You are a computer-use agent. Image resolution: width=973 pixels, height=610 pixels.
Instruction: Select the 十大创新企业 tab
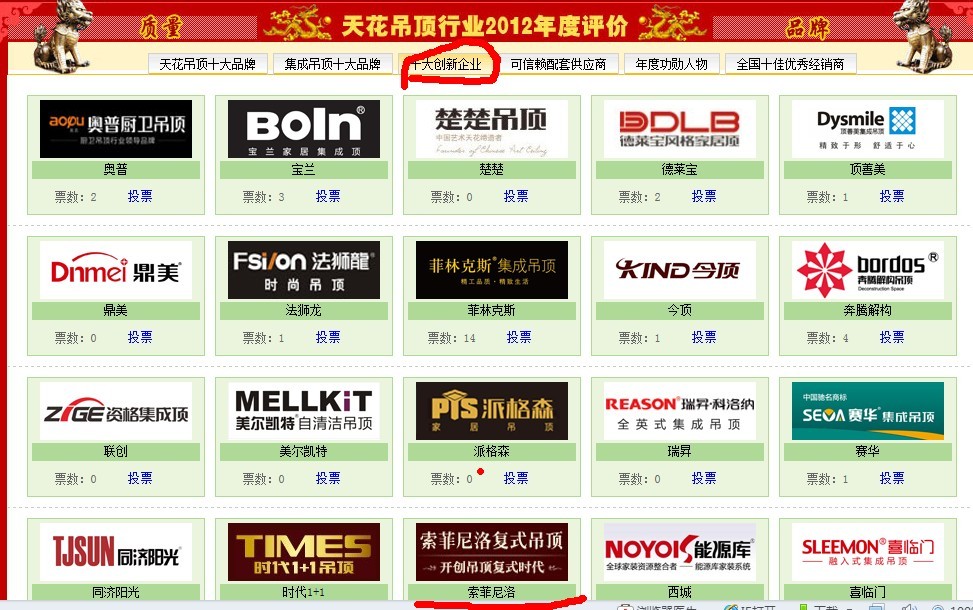[446, 64]
